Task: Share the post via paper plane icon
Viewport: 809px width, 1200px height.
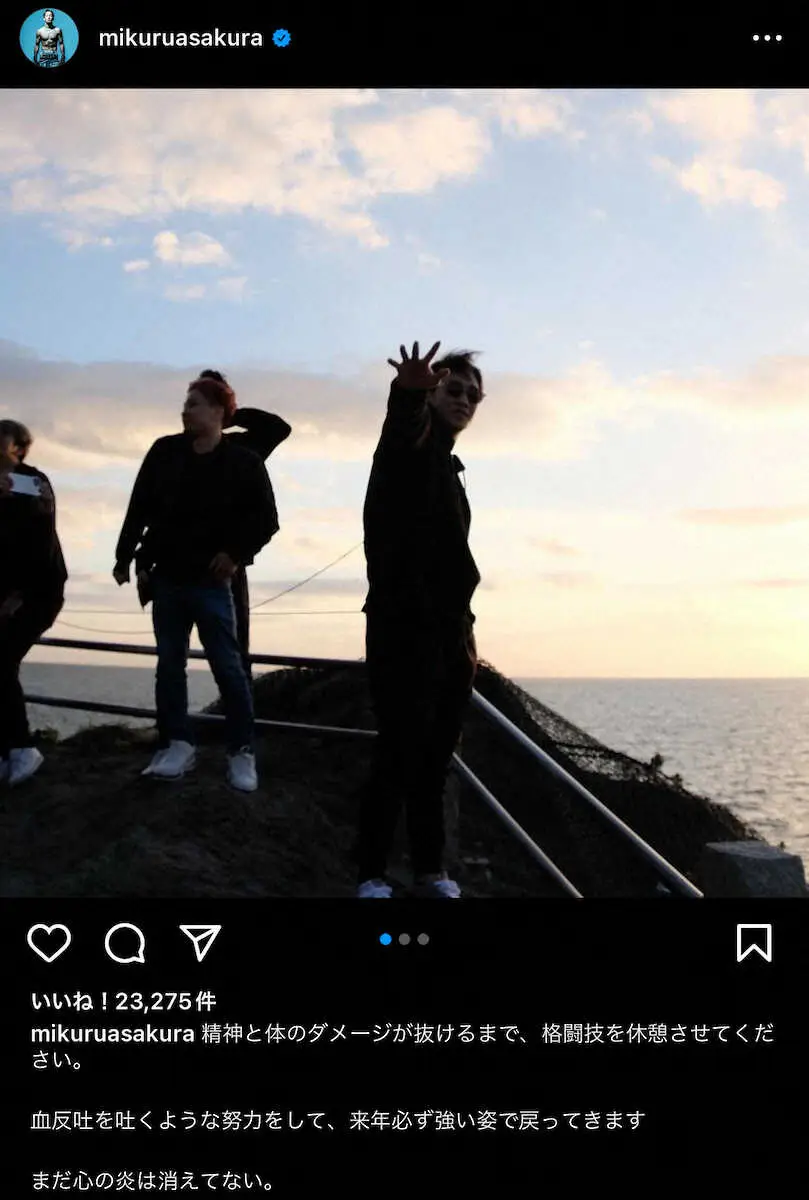Action: pyautogui.click(x=200, y=943)
